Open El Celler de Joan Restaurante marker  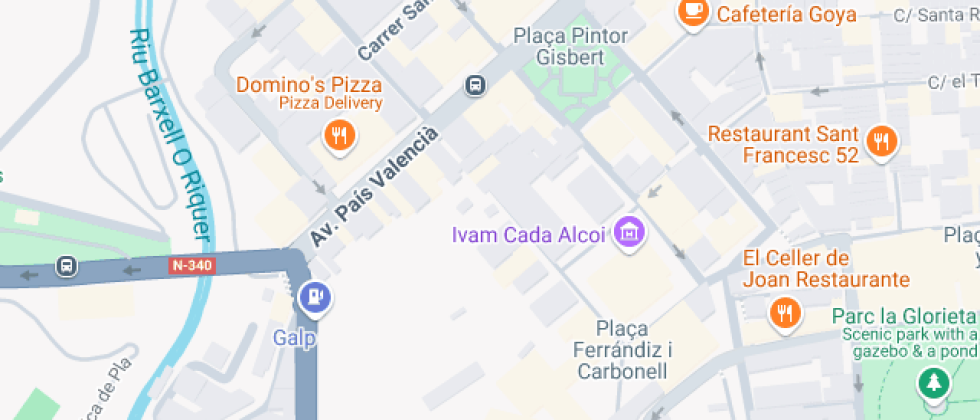(x=786, y=314)
